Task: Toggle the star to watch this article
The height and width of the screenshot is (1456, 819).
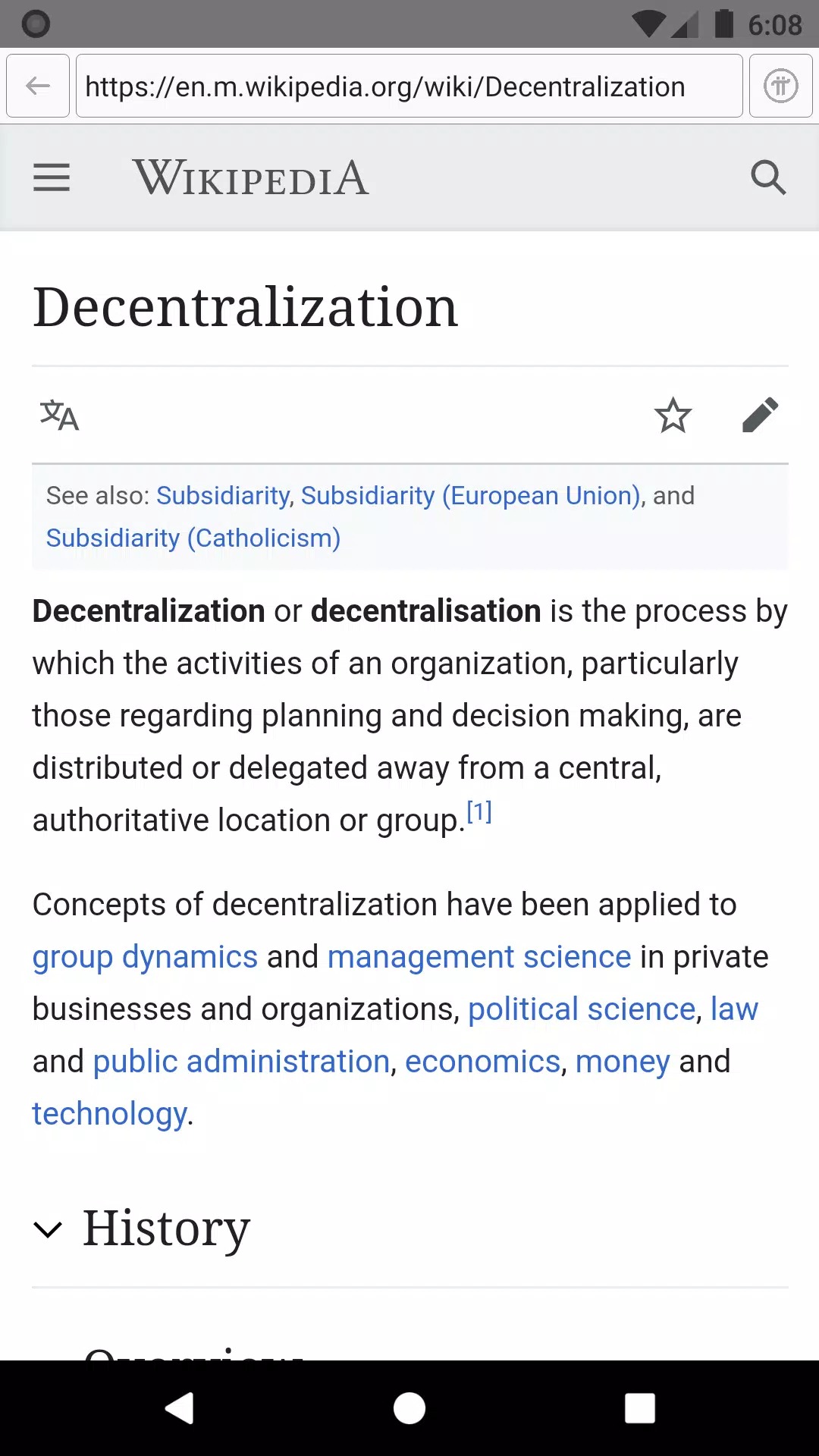Action: [673, 415]
